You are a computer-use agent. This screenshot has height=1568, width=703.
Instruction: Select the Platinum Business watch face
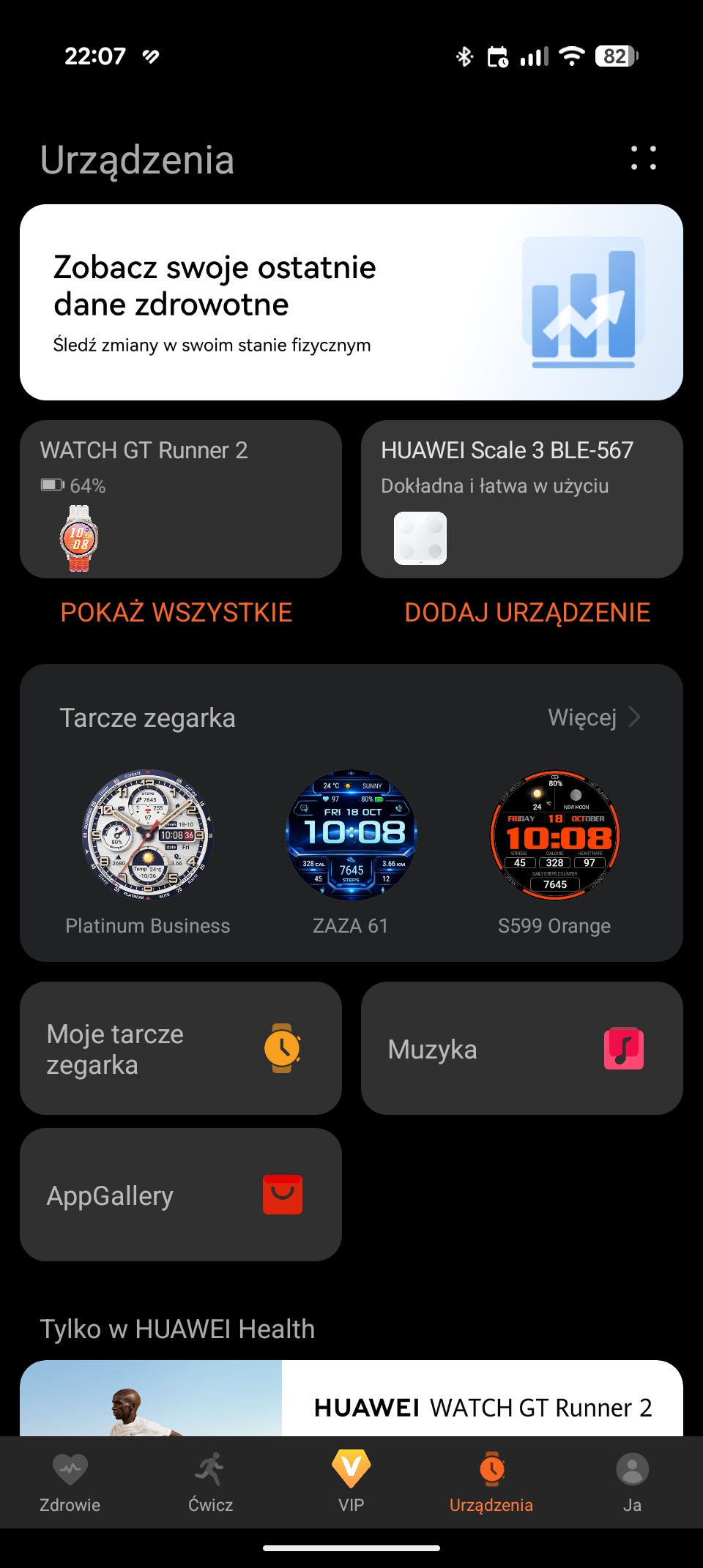coord(149,835)
